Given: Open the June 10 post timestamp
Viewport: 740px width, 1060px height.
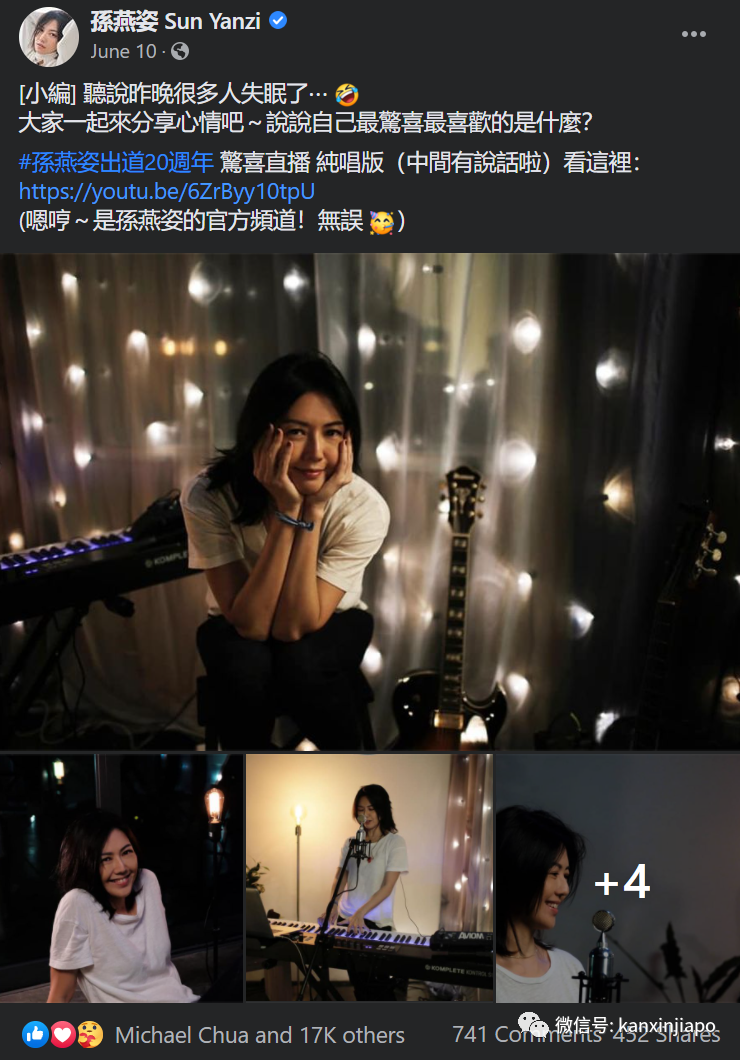Looking at the screenshot, I should pyautogui.click(x=123, y=50).
